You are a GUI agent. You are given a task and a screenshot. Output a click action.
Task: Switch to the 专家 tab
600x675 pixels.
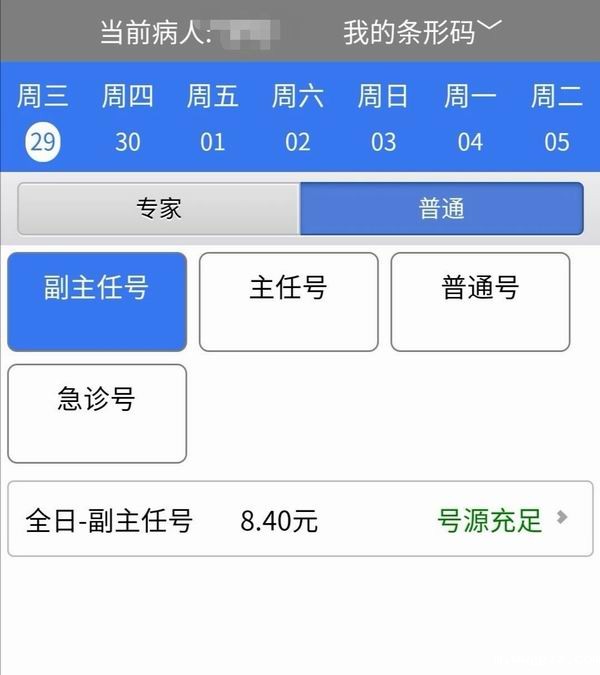159,209
